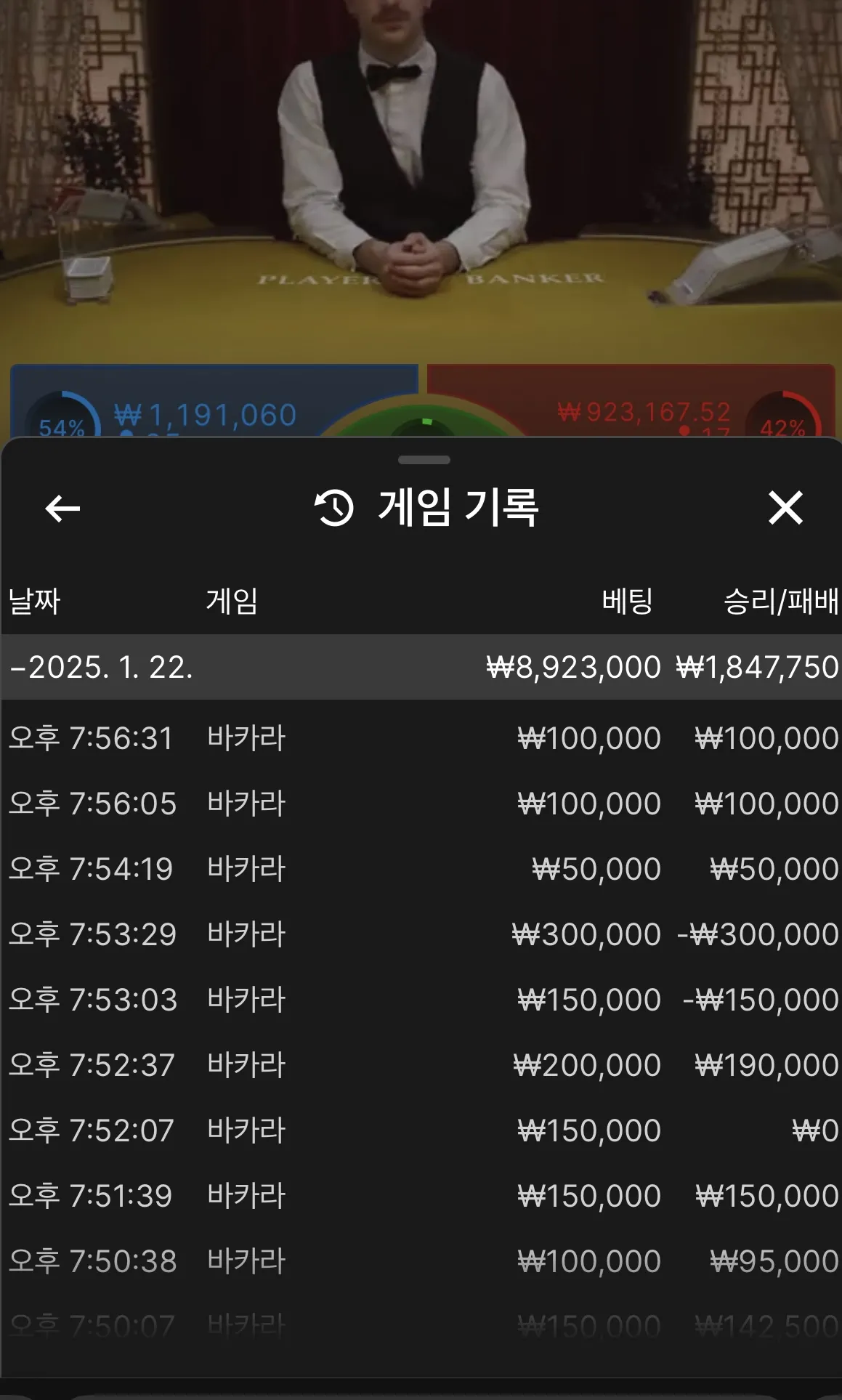
Task: Select the 오후 7:52:37 바카라 entry
Action: [421, 1065]
